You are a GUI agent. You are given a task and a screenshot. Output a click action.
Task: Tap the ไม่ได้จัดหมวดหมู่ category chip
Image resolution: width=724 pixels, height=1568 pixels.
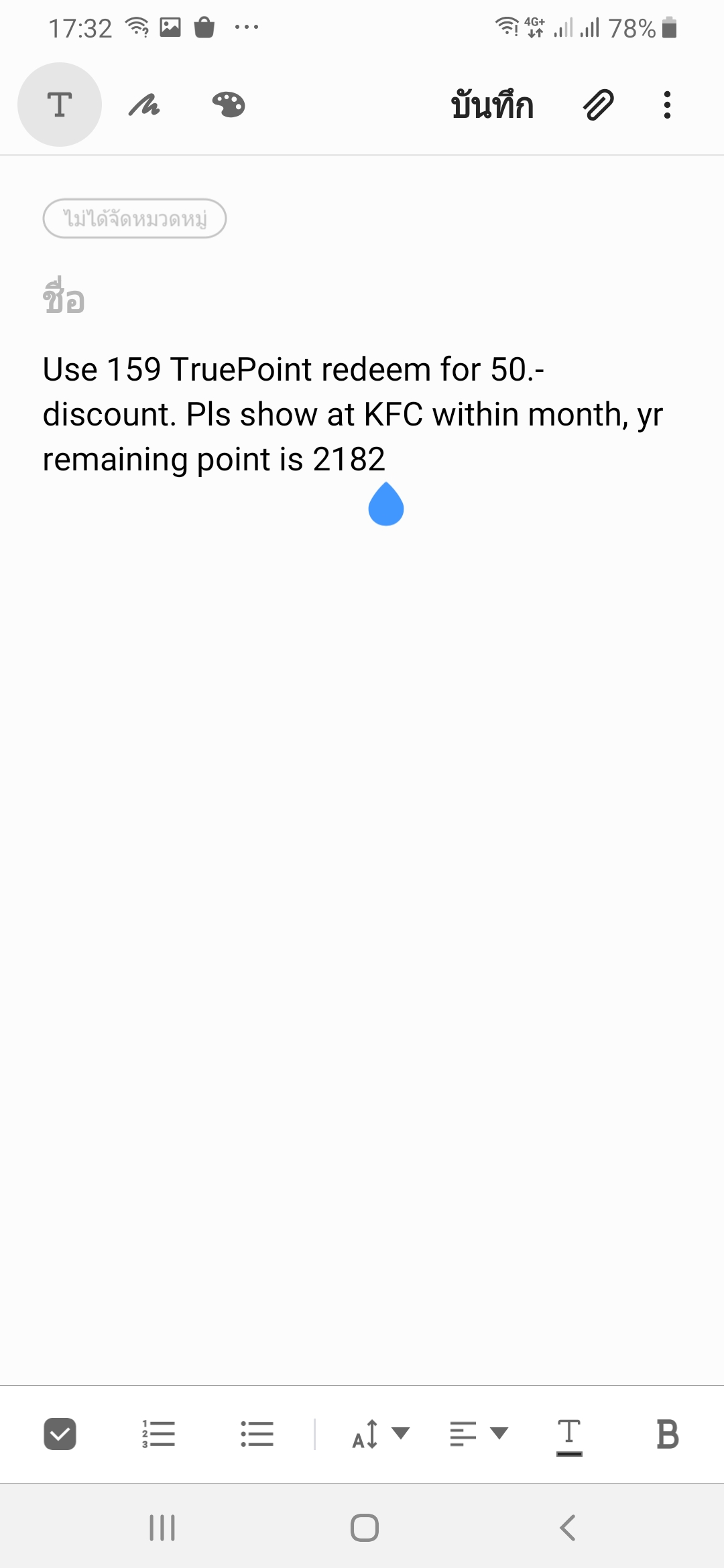[x=135, y=218]
